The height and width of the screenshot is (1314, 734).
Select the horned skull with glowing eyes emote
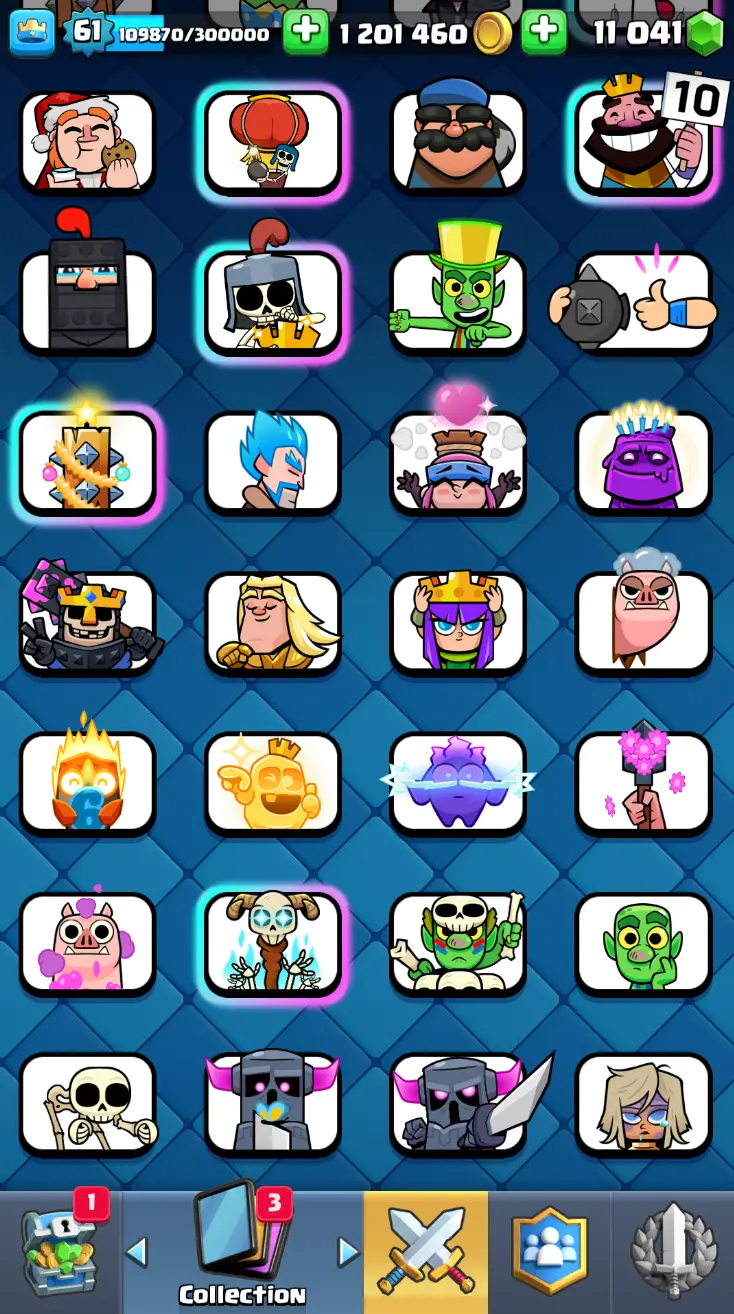(272, 942)
